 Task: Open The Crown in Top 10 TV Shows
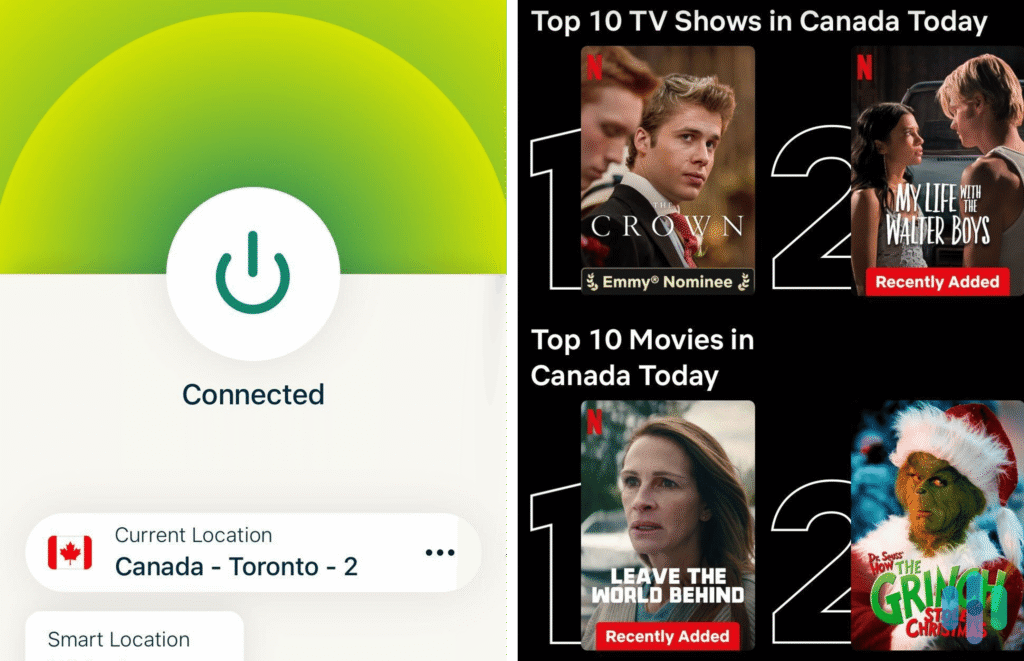point(667,170)
